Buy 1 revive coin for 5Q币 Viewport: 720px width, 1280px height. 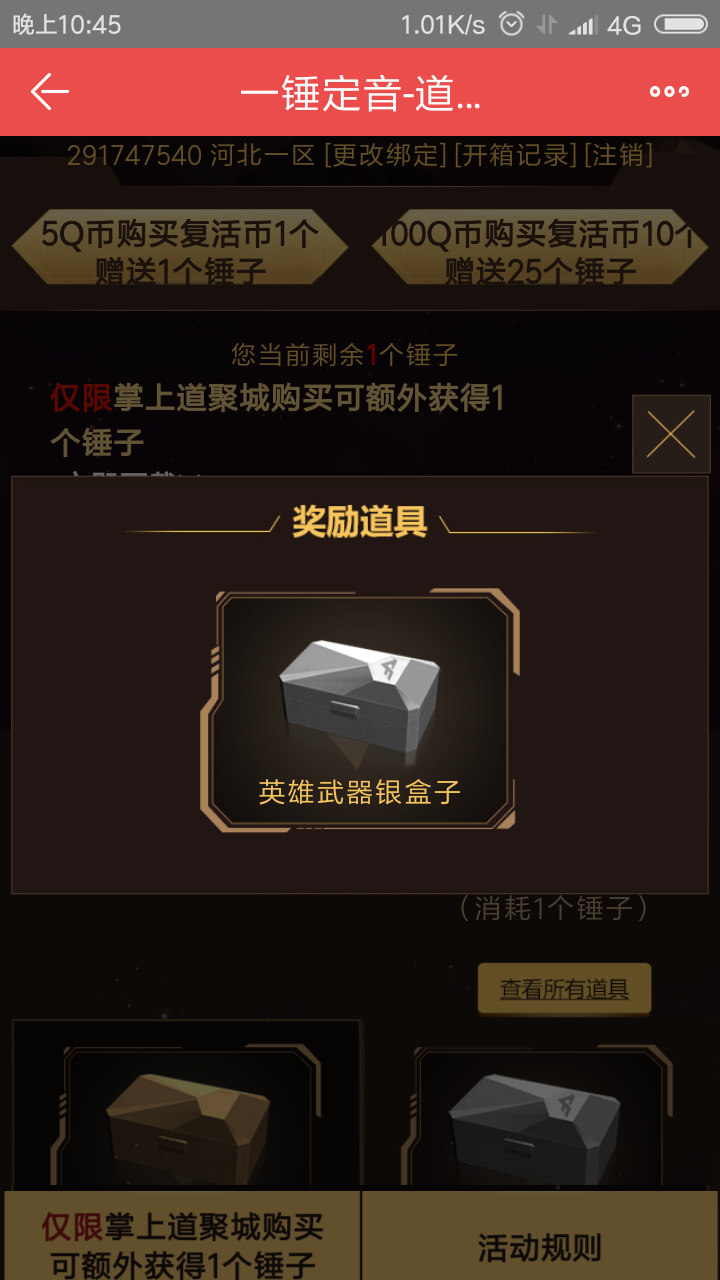tap(180, 248)
